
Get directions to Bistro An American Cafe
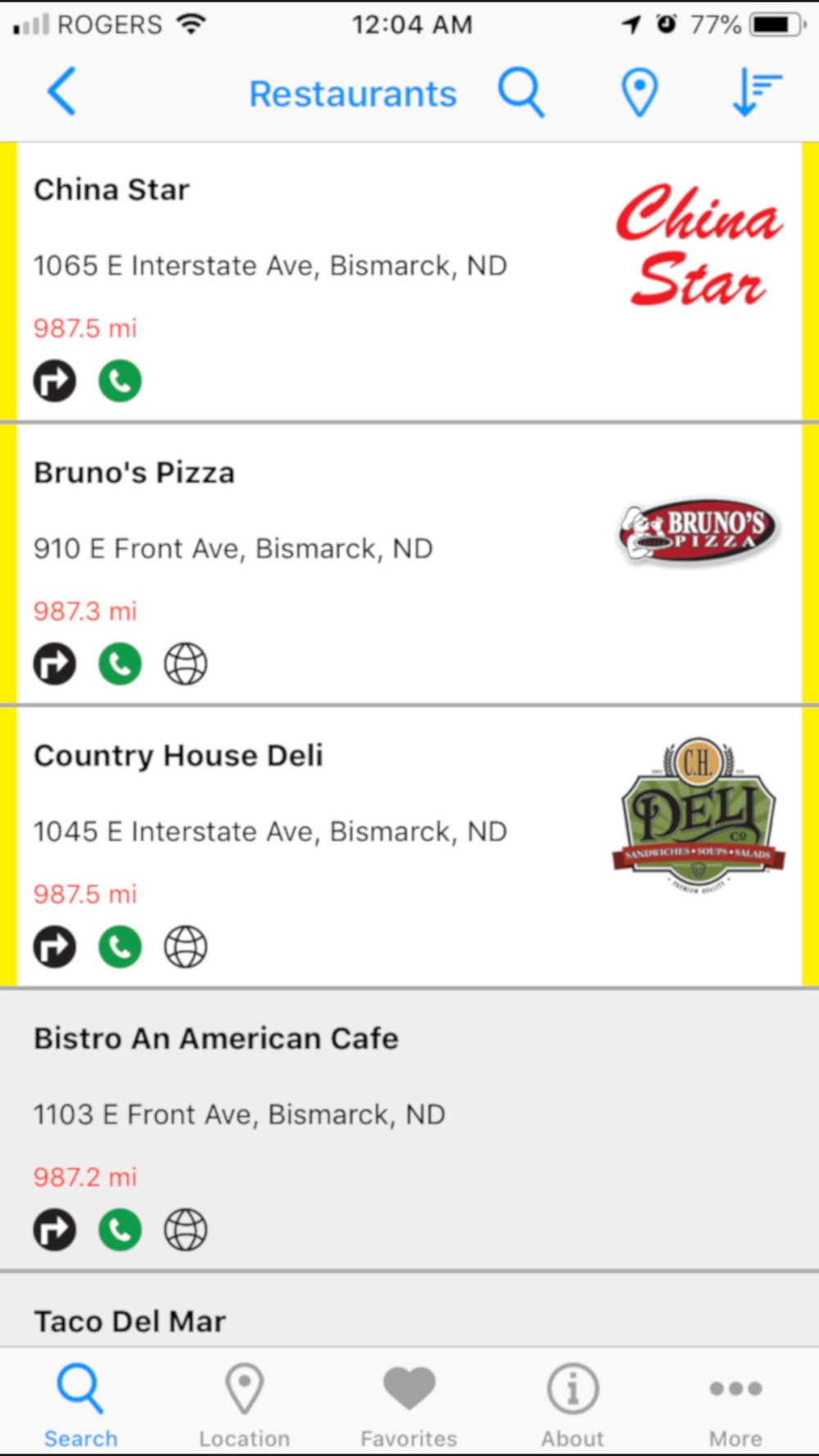[x=55, y=1230]
